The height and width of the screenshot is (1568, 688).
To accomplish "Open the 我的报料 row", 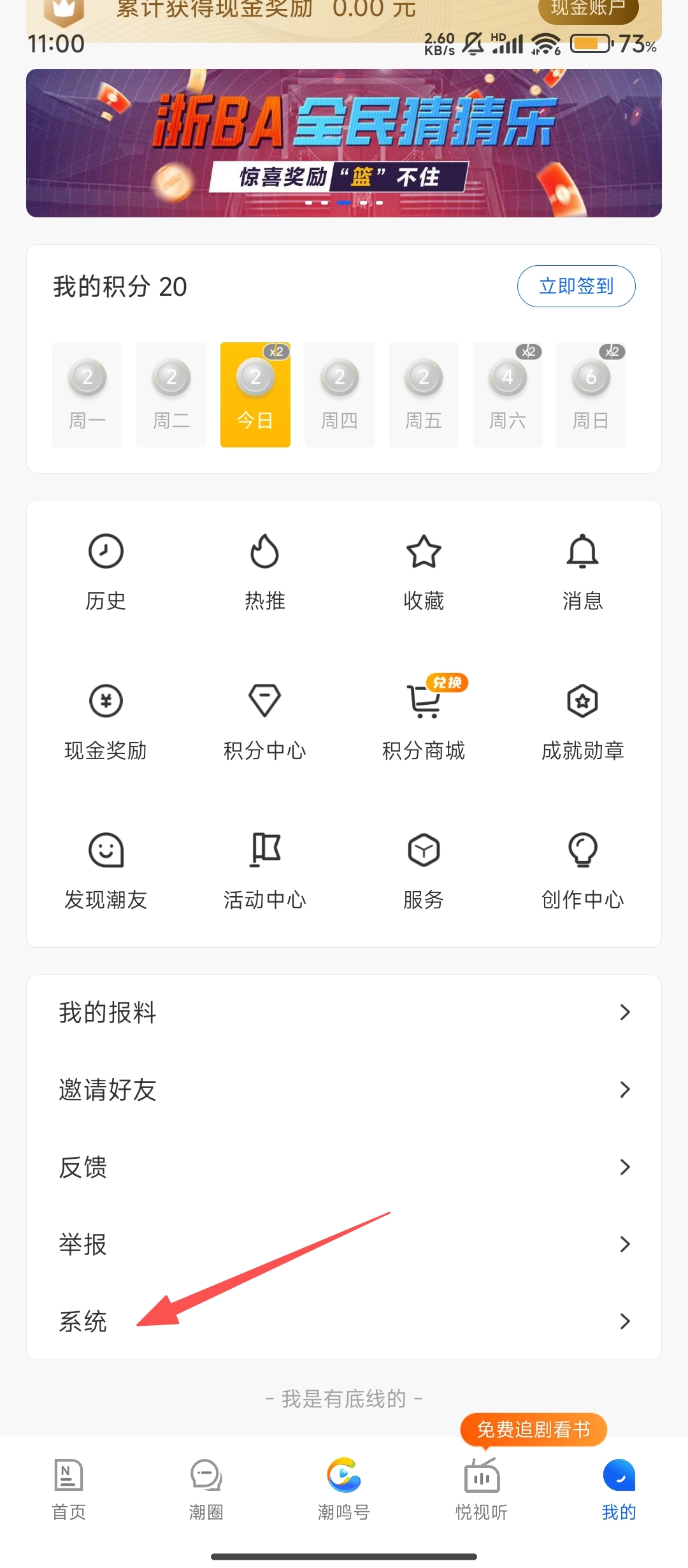I will click(x=344, y=1012).
